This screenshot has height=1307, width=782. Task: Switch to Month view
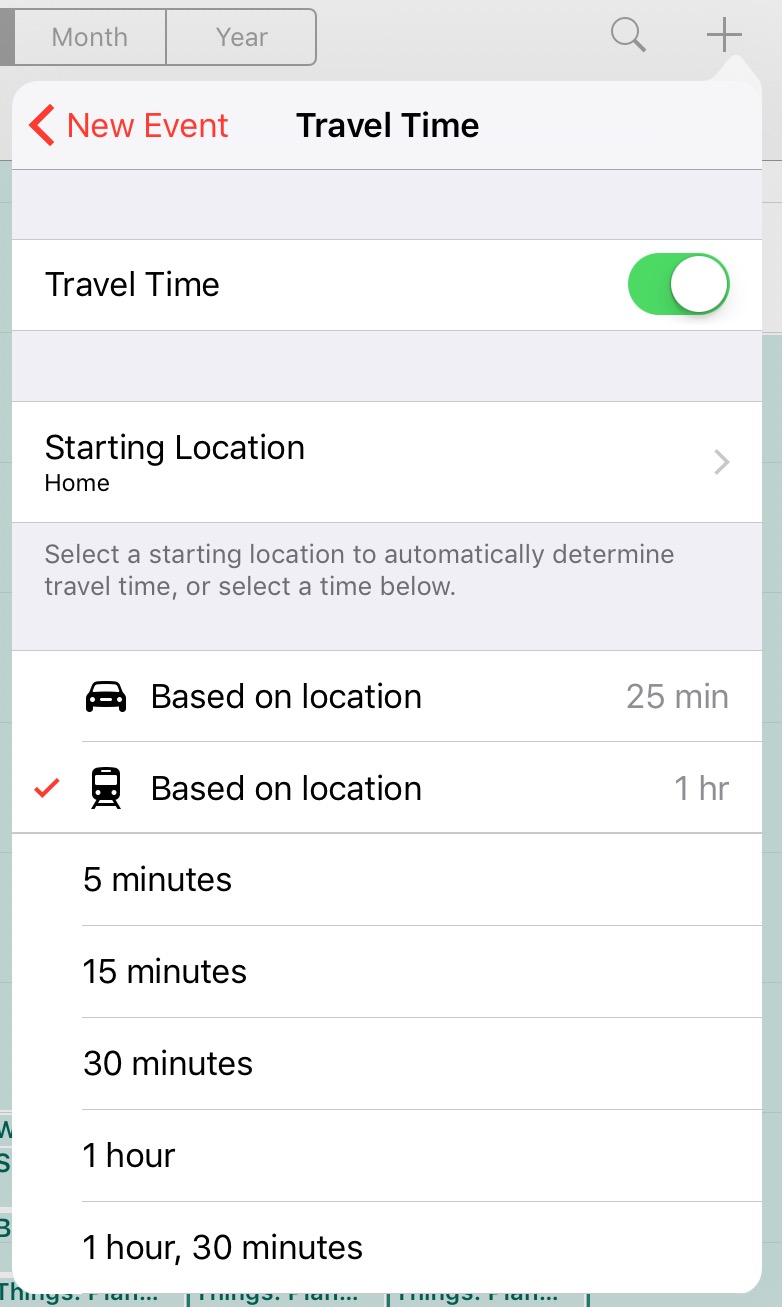[90, 37]
